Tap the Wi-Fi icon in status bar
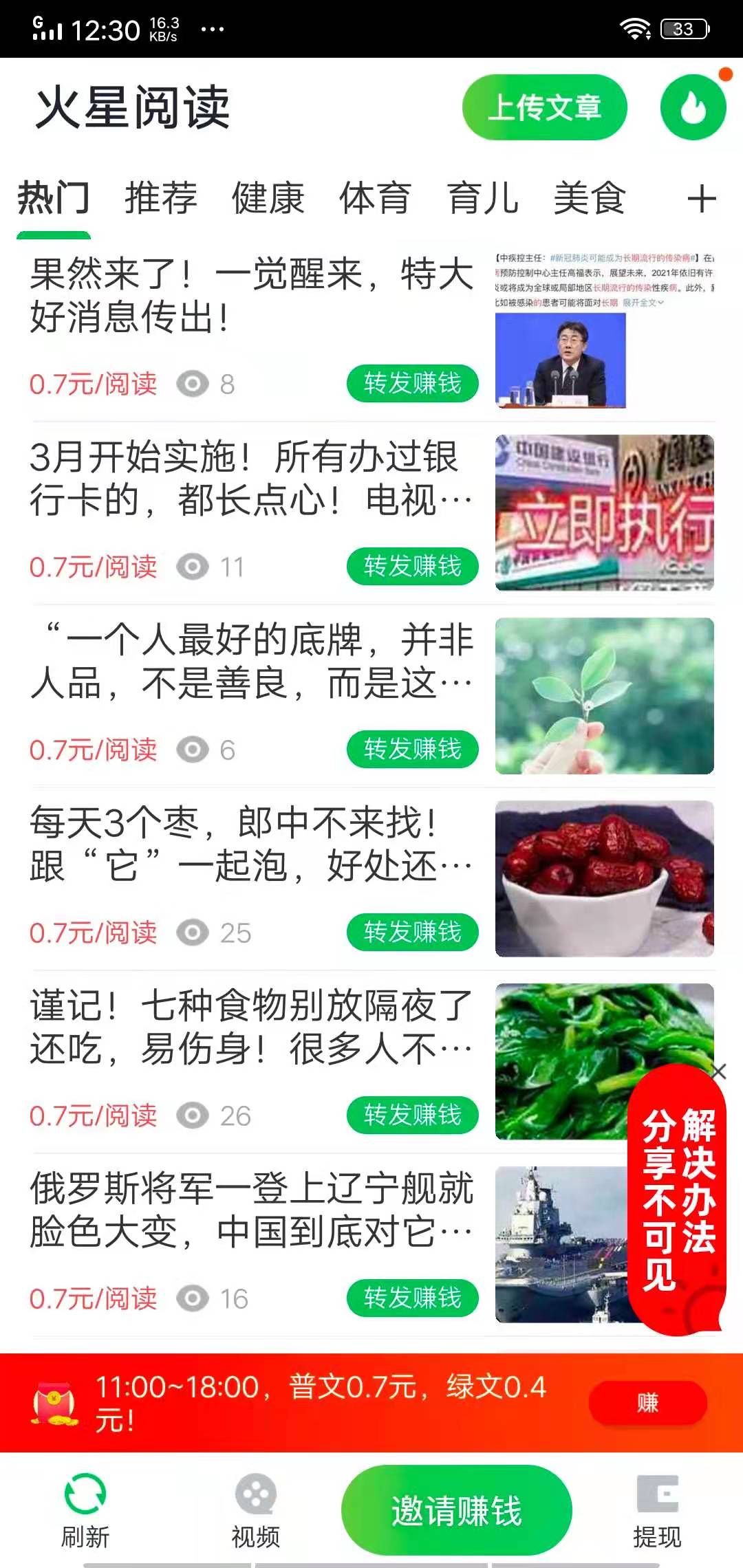The width and height of the screenshot is (743, 1568). (x=636, y=29)
